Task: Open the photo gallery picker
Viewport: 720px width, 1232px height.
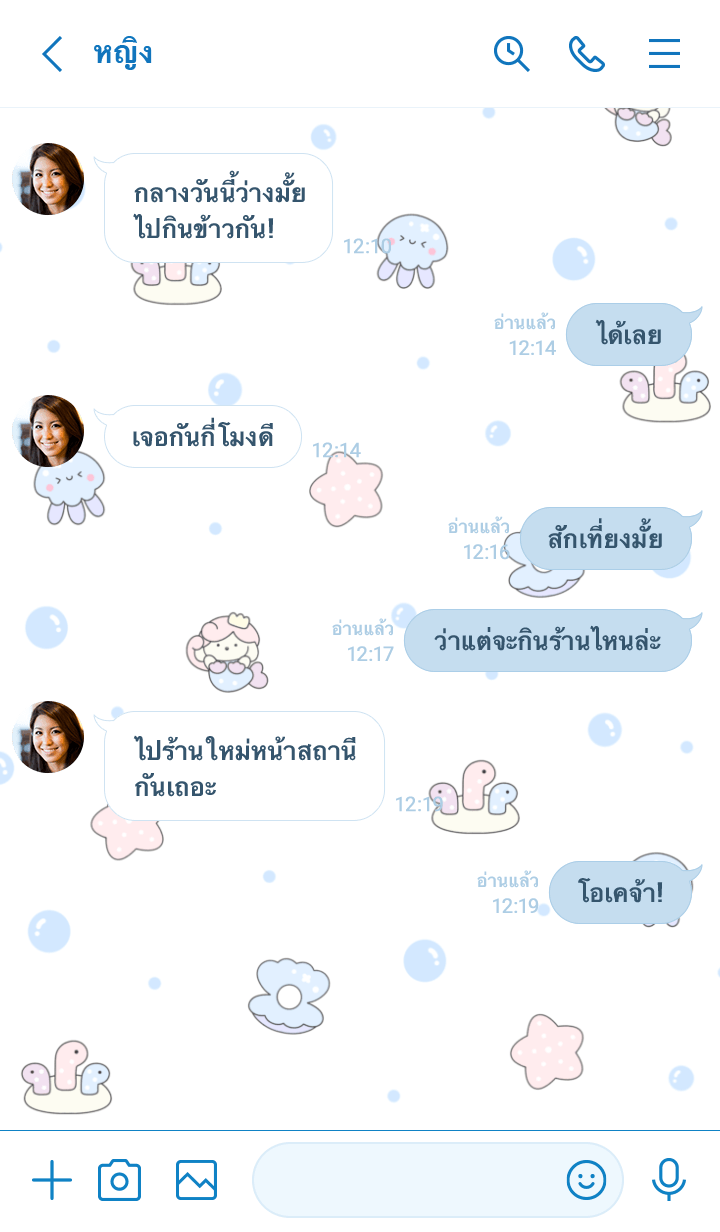Action: coord(196,1180)
